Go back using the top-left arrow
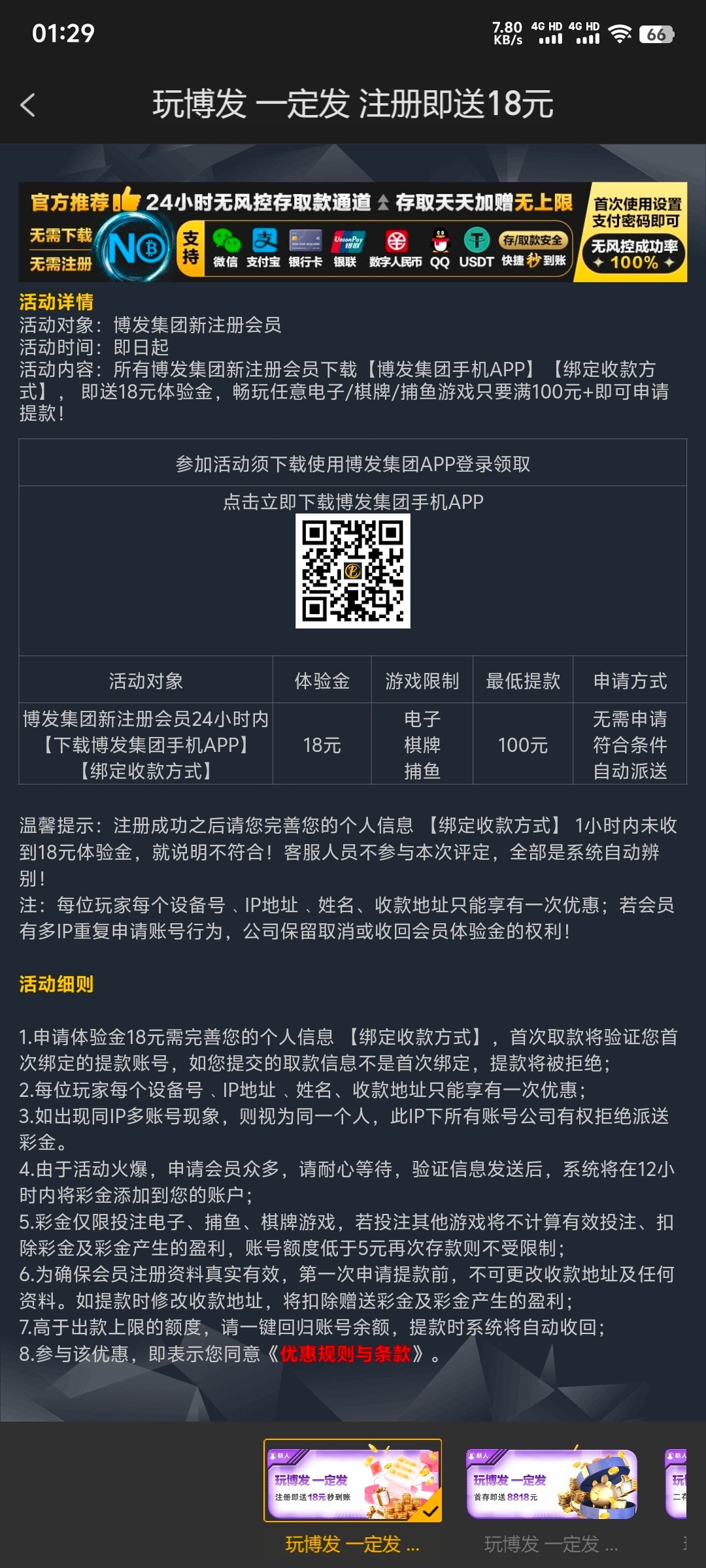The image size is (706, 1568). pos(27,105)
